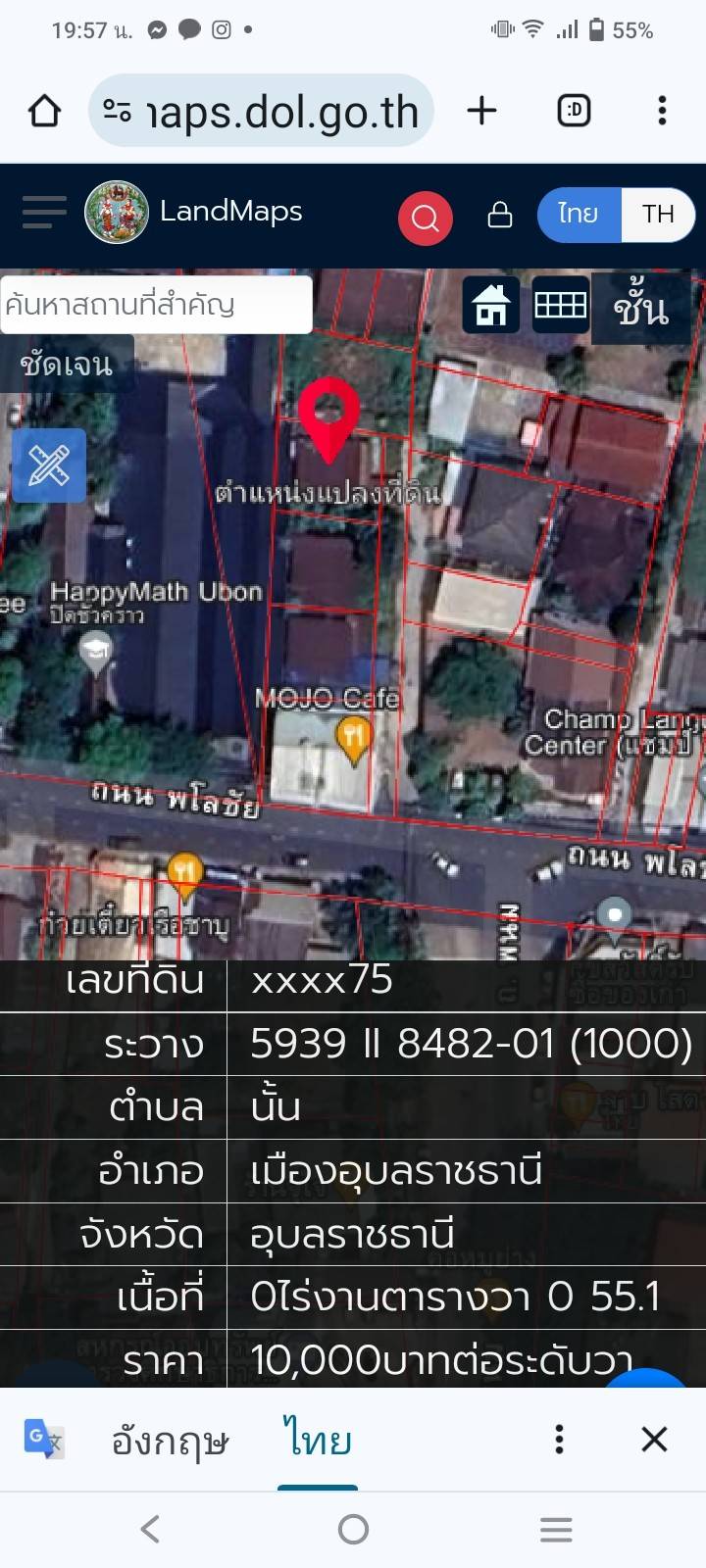Image resolution: width=706 pixels, height=1568 pixels.
Task: Select ไทย in the translate bar
Action: [x=318, y=1440]
